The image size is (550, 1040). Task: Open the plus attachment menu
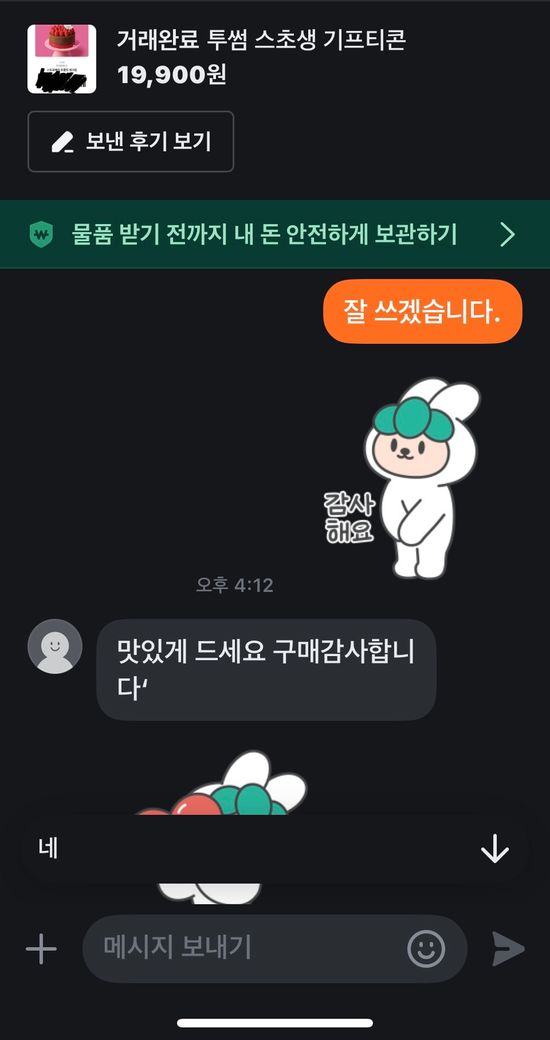41,949
